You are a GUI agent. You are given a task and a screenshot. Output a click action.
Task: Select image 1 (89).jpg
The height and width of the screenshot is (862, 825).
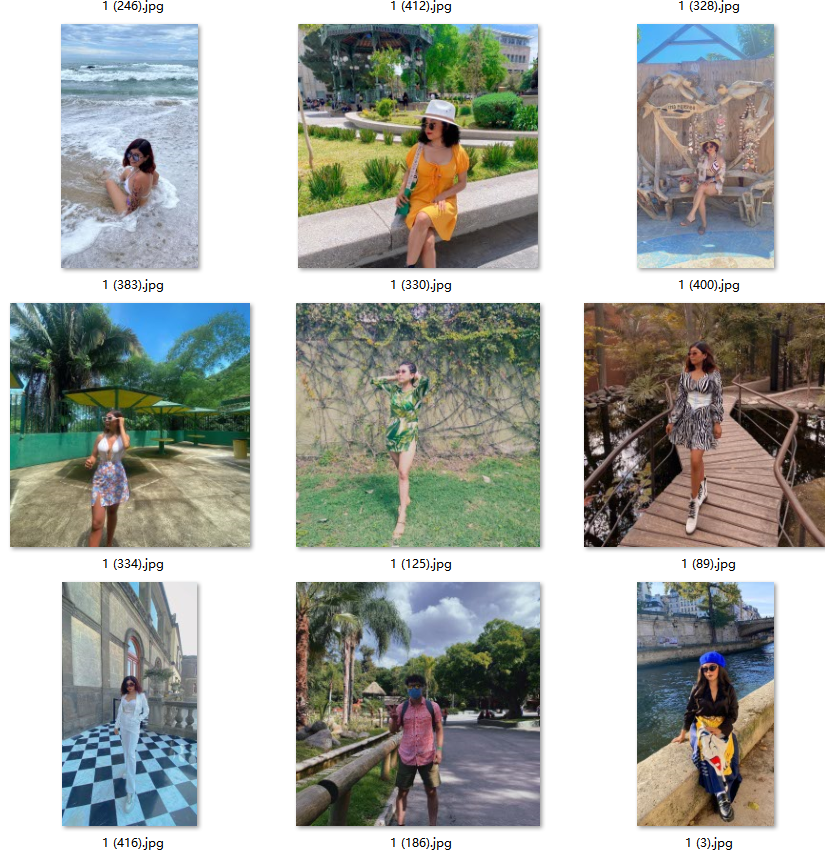[x=704, y=425]
